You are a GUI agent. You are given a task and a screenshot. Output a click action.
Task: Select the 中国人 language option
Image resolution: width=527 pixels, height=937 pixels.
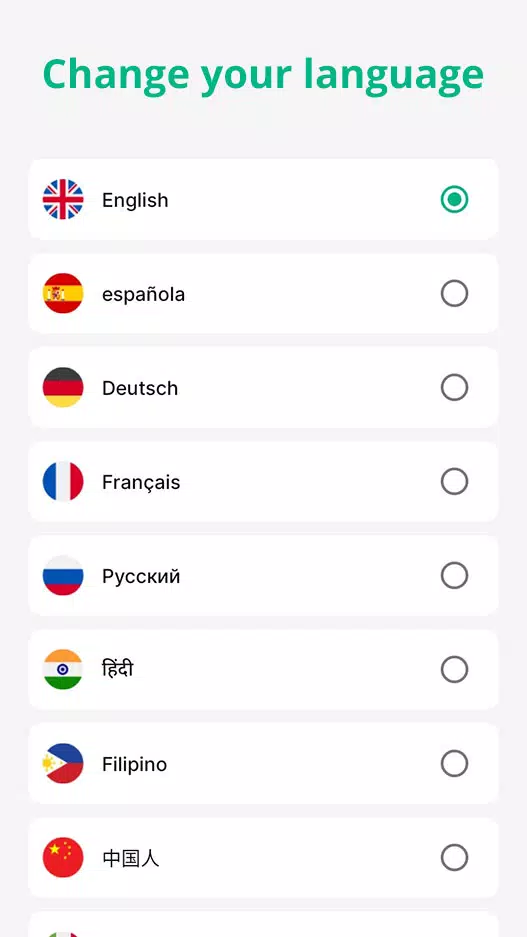coord(263,858)
